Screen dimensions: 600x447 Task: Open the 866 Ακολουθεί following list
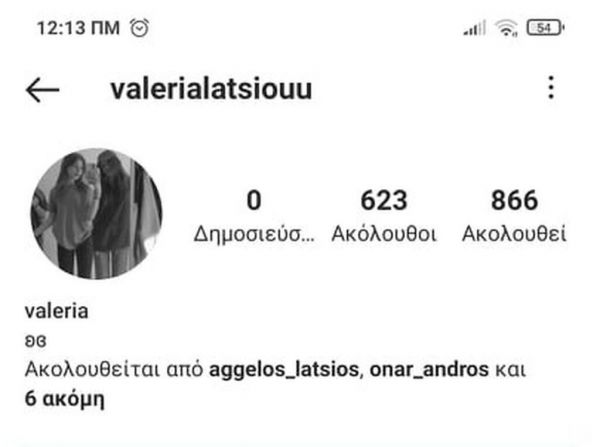[x=514, y=215]
